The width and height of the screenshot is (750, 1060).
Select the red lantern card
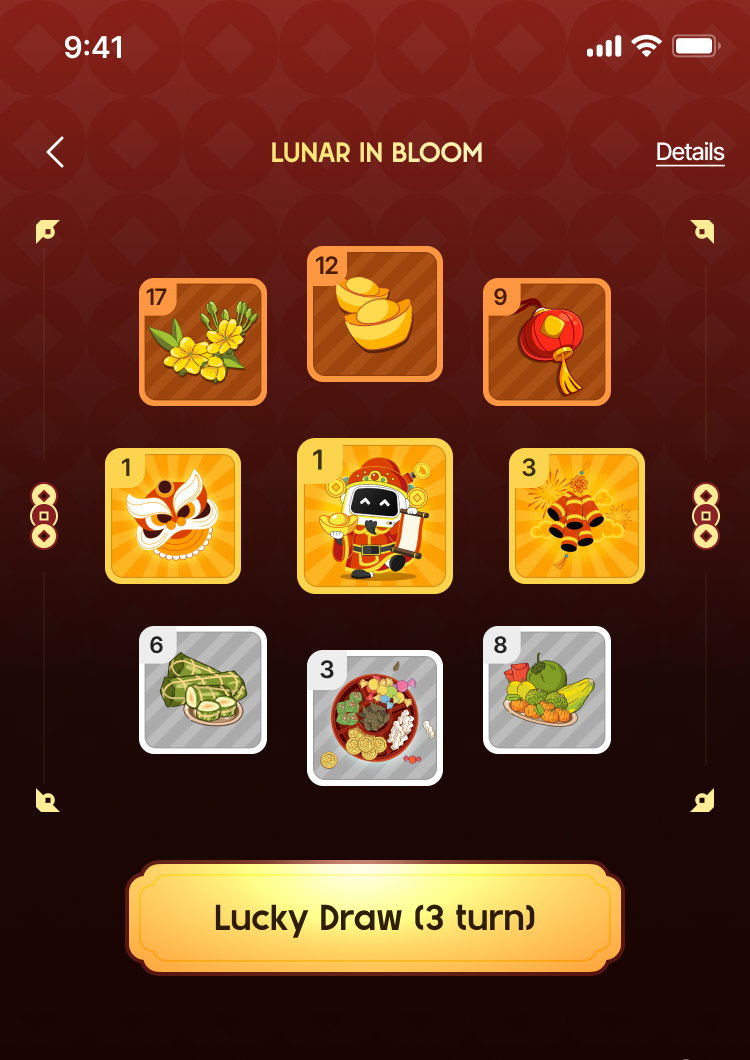click(547, 342)
